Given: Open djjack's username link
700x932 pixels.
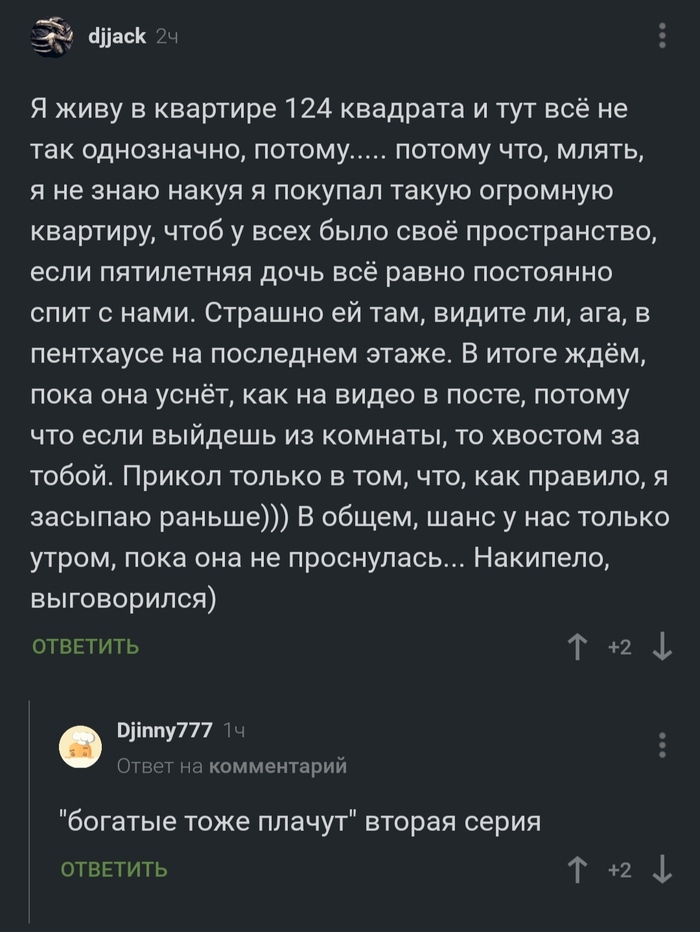Looking at the screenshot, I should pos(117,37).
